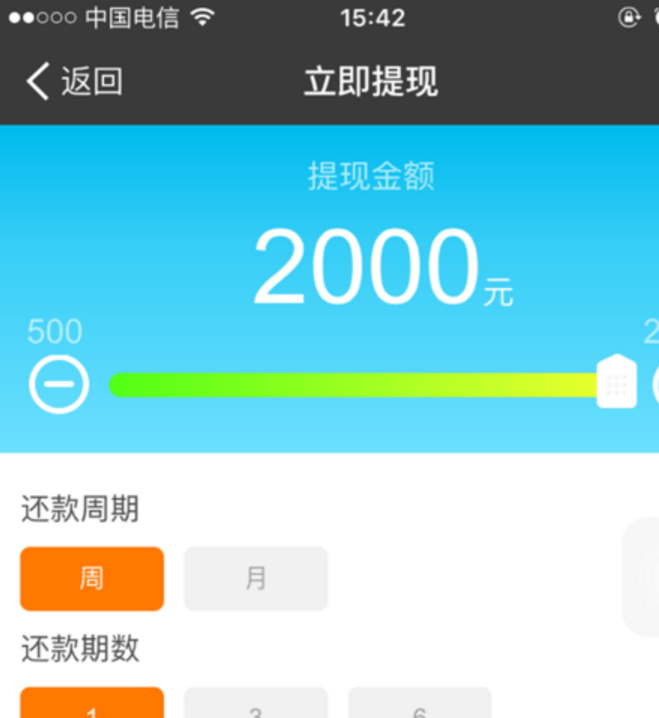The image size is (659, 718).
Task: Choose 6 repayment periods
Action: pyautogui.click(x=420, y=705)
